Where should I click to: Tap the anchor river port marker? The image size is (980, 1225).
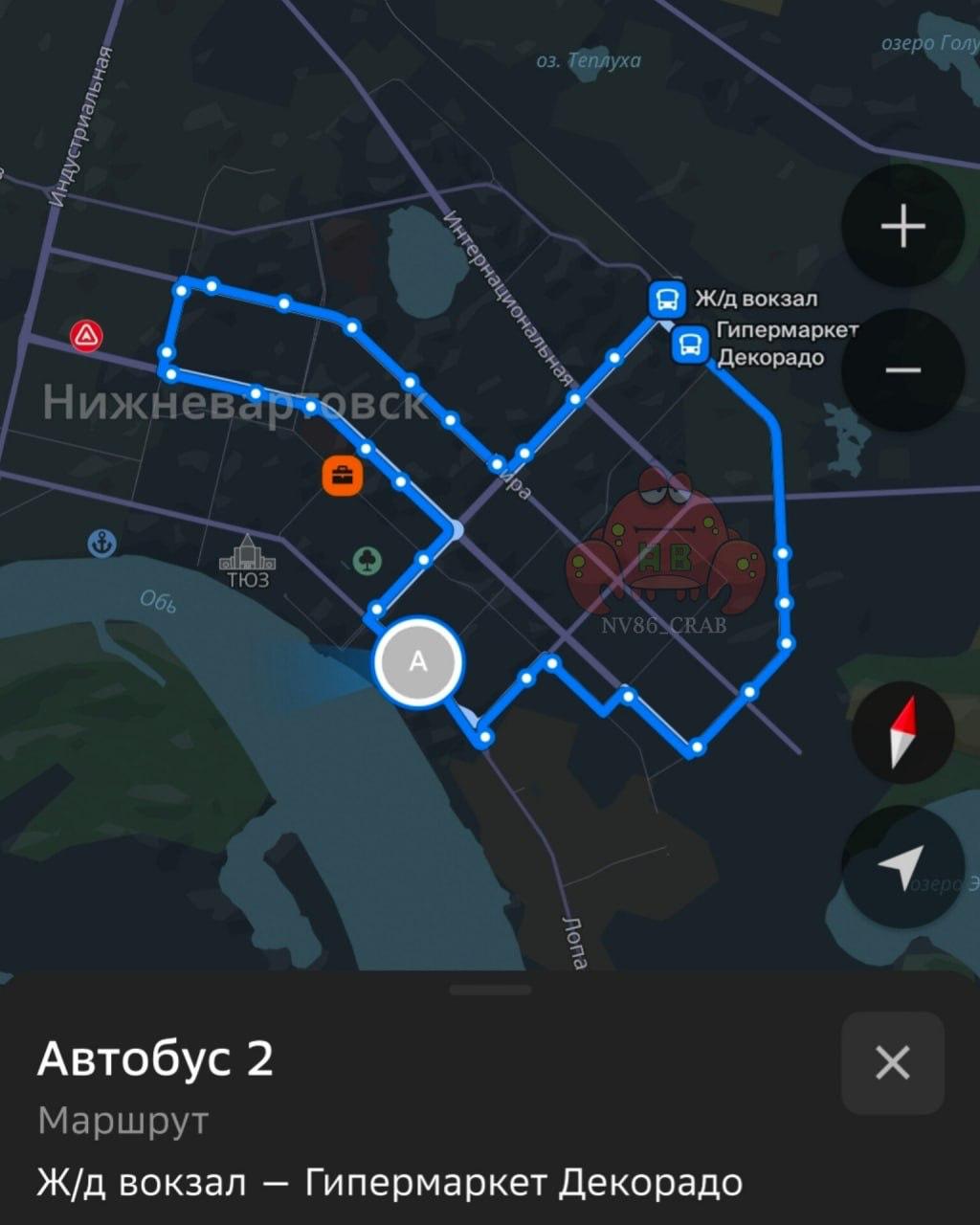point(101,544)
